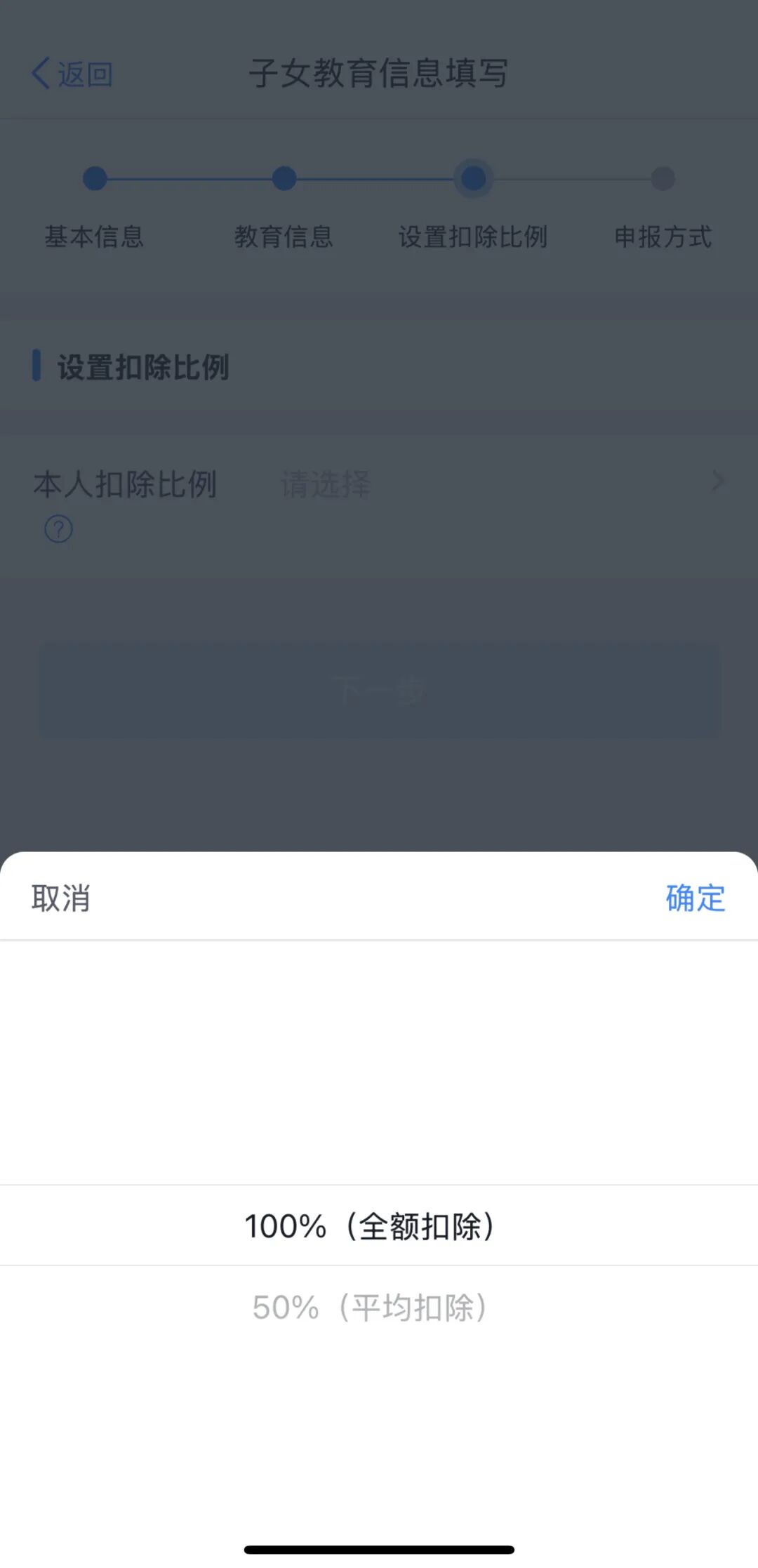Select 100%（全额扣除）option
This screenshot has width=758, height=1568.
[370, 1226]
